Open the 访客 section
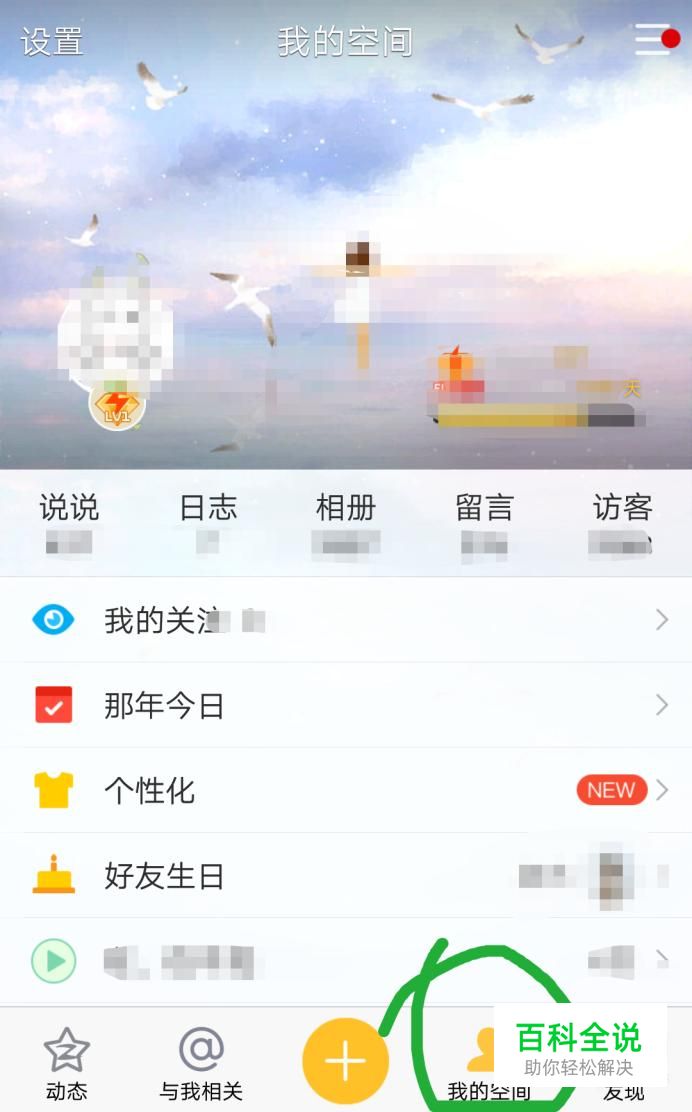This screenshot has width=692, height=1112. (622, 522)
